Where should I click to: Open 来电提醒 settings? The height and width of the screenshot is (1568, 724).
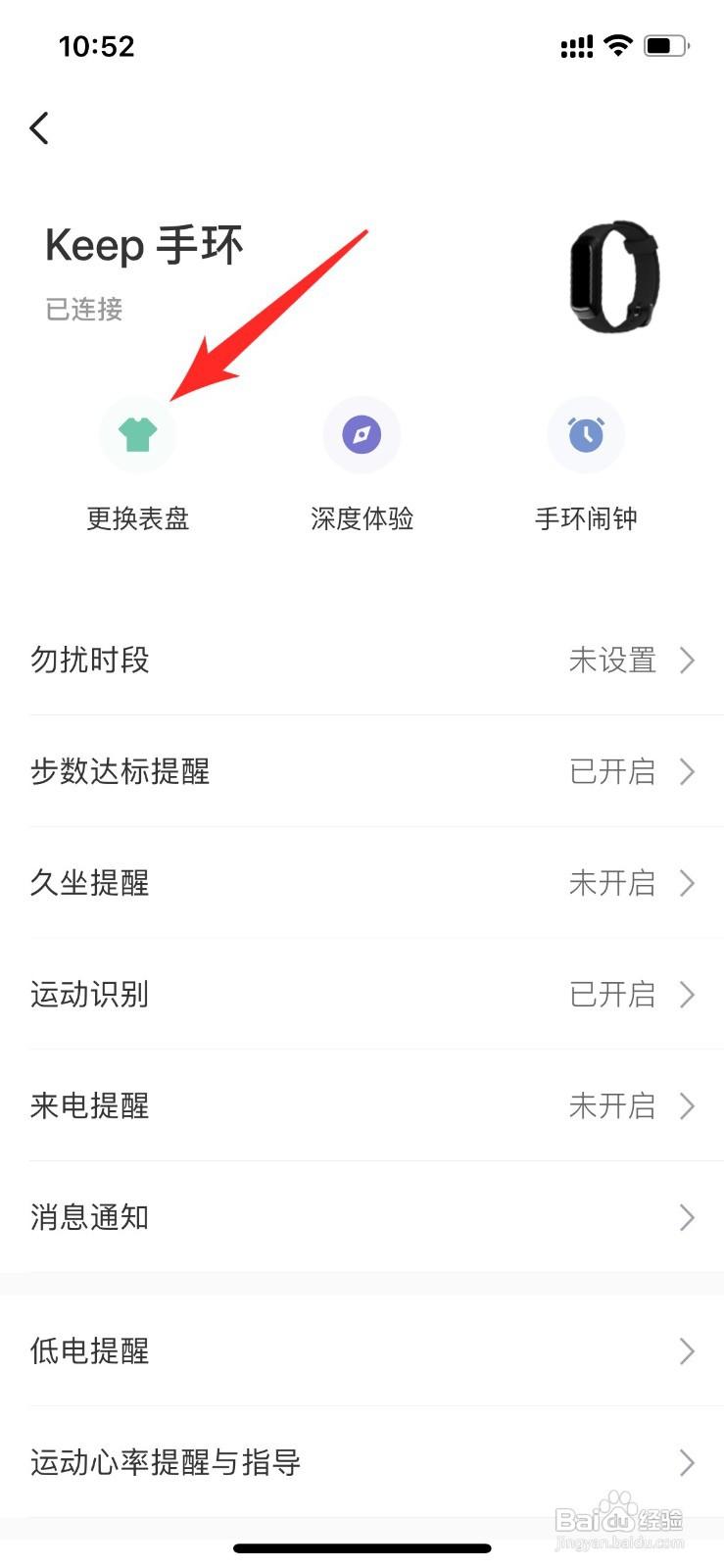(x=362, y=1106)
